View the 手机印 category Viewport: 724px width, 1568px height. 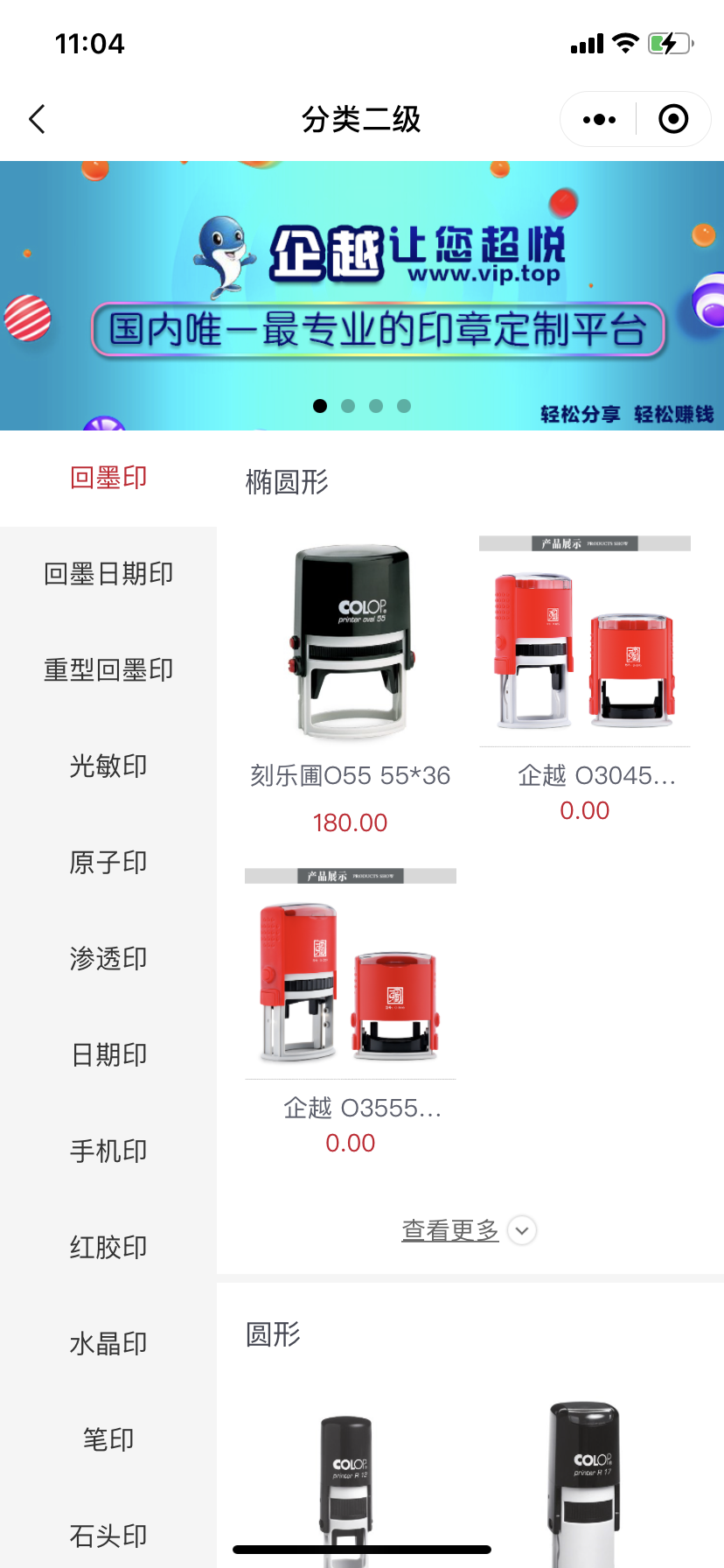click(108, 1151)
